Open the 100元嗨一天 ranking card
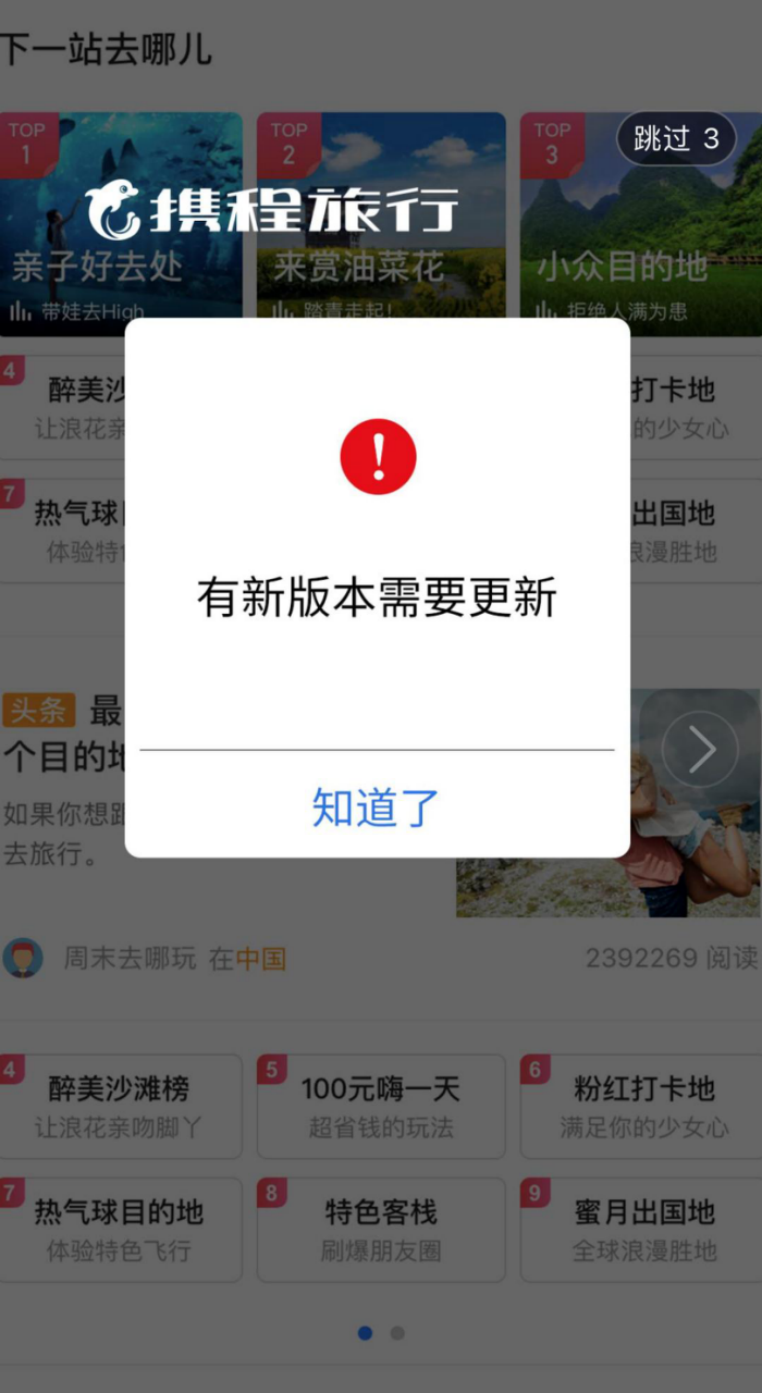The image size is (762, 1394). click(x=381, y=1106)
